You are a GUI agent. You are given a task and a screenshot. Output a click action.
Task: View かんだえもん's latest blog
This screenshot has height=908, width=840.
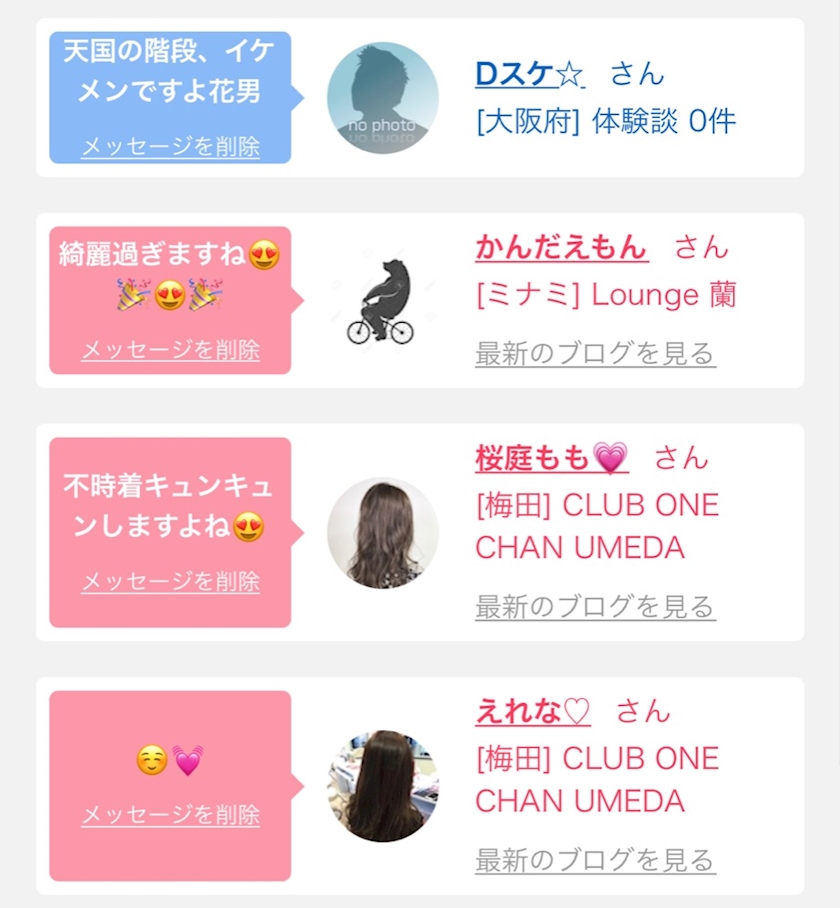[595, 353]
